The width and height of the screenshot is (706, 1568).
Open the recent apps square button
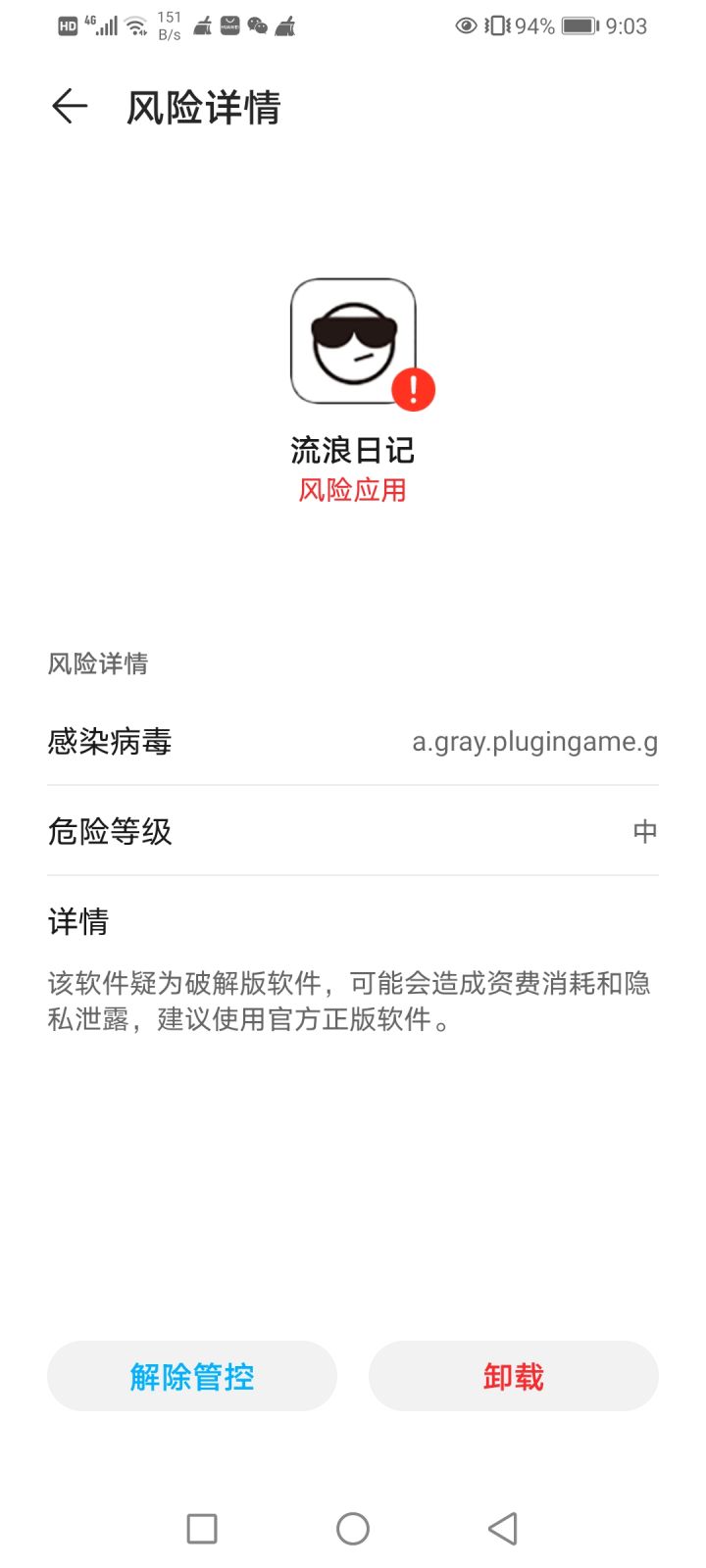(202, 1528)
